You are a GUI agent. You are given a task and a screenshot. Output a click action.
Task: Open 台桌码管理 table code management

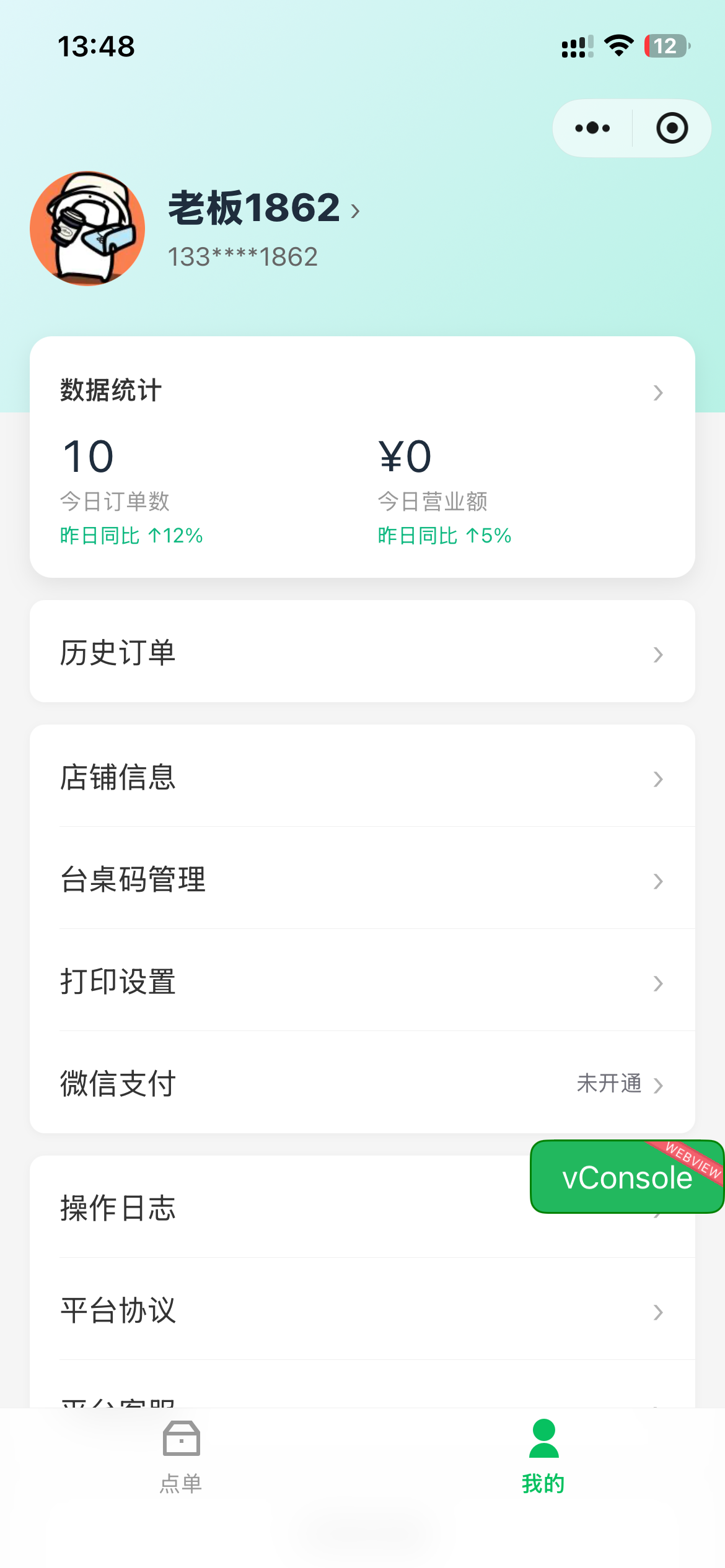tap(362, 881)
